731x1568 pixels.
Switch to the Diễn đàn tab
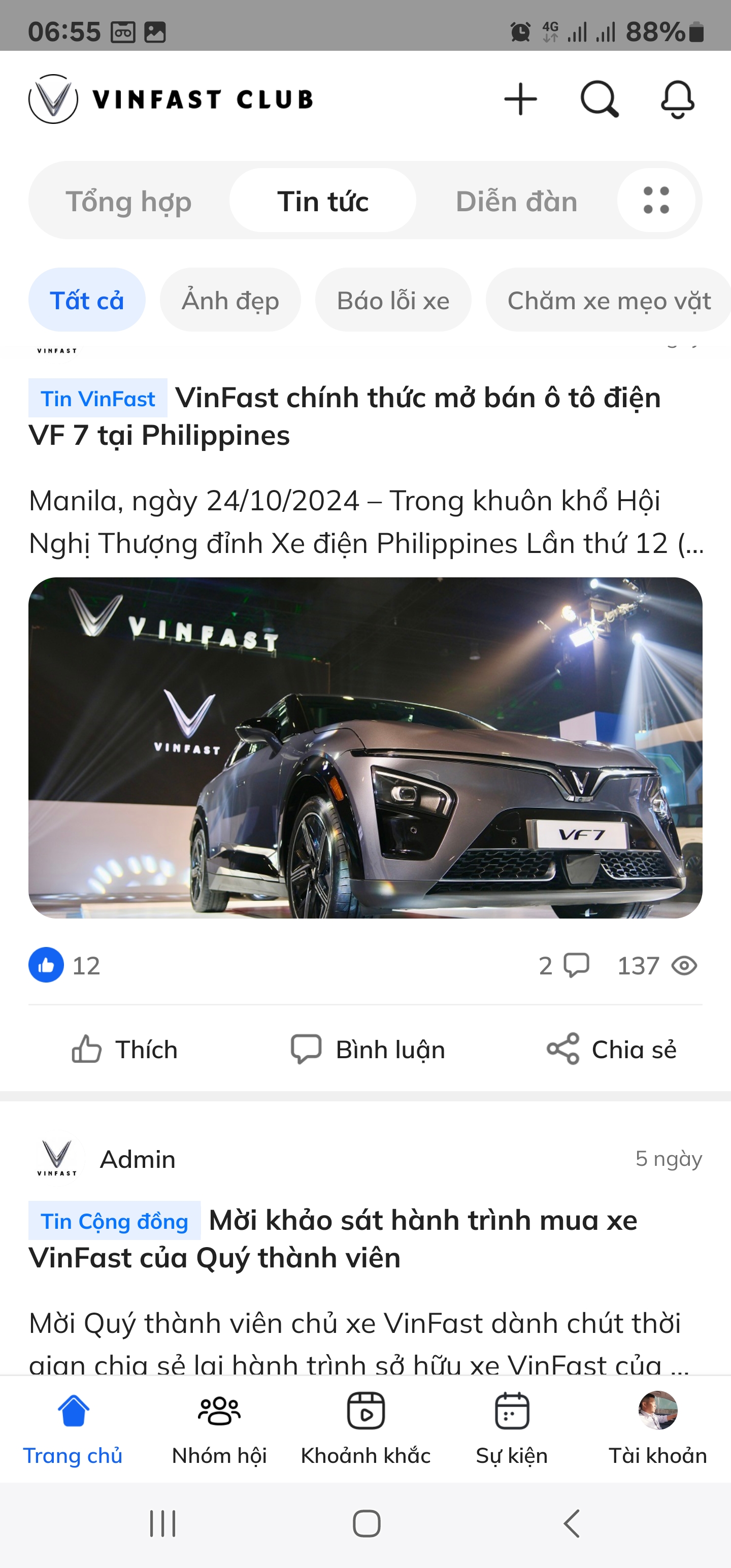[516, 202]
